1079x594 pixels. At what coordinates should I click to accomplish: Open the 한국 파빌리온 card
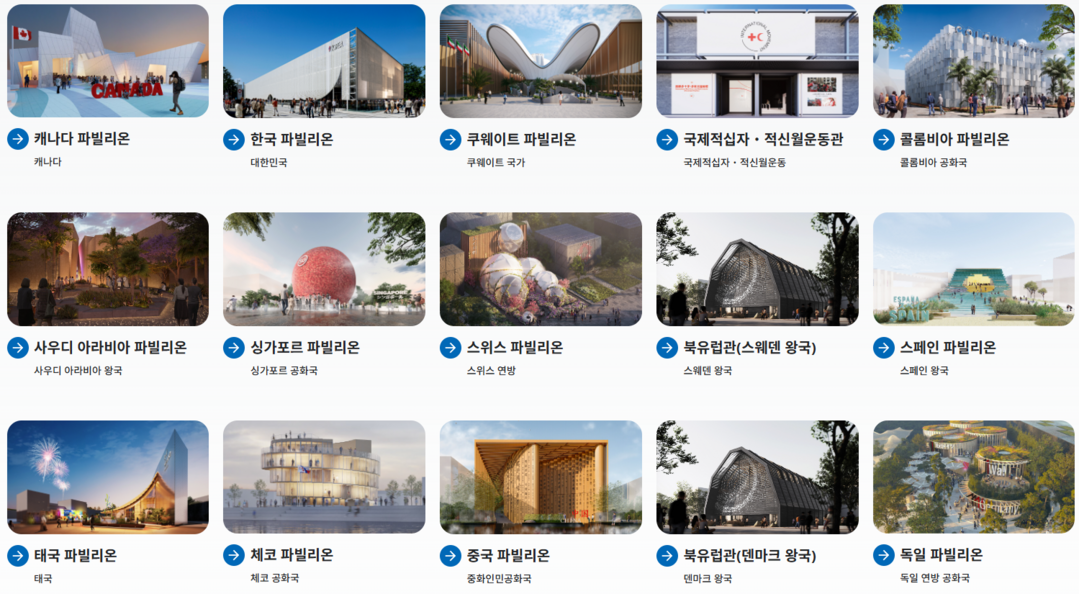pyautogui.click(x=324, y=62)
